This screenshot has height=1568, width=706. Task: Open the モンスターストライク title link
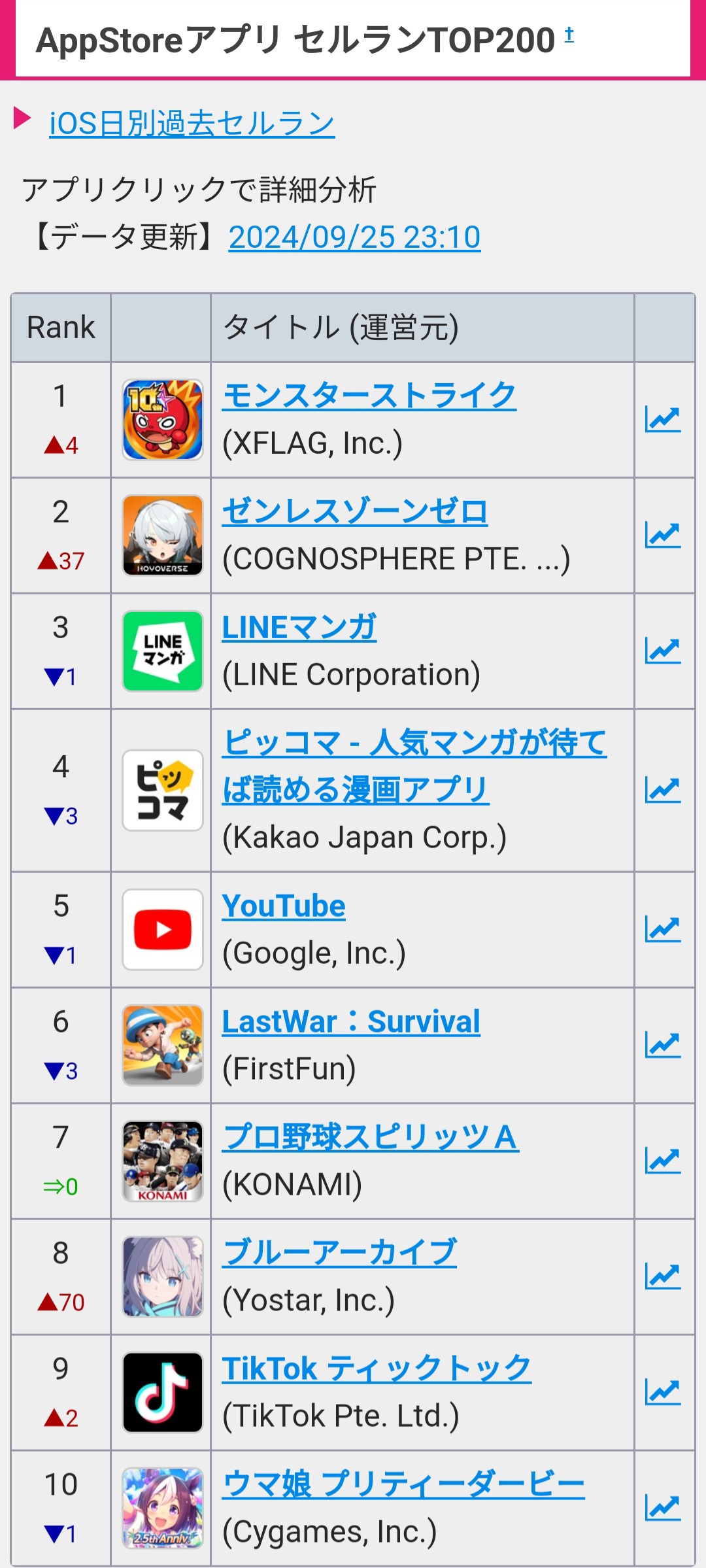369,396
